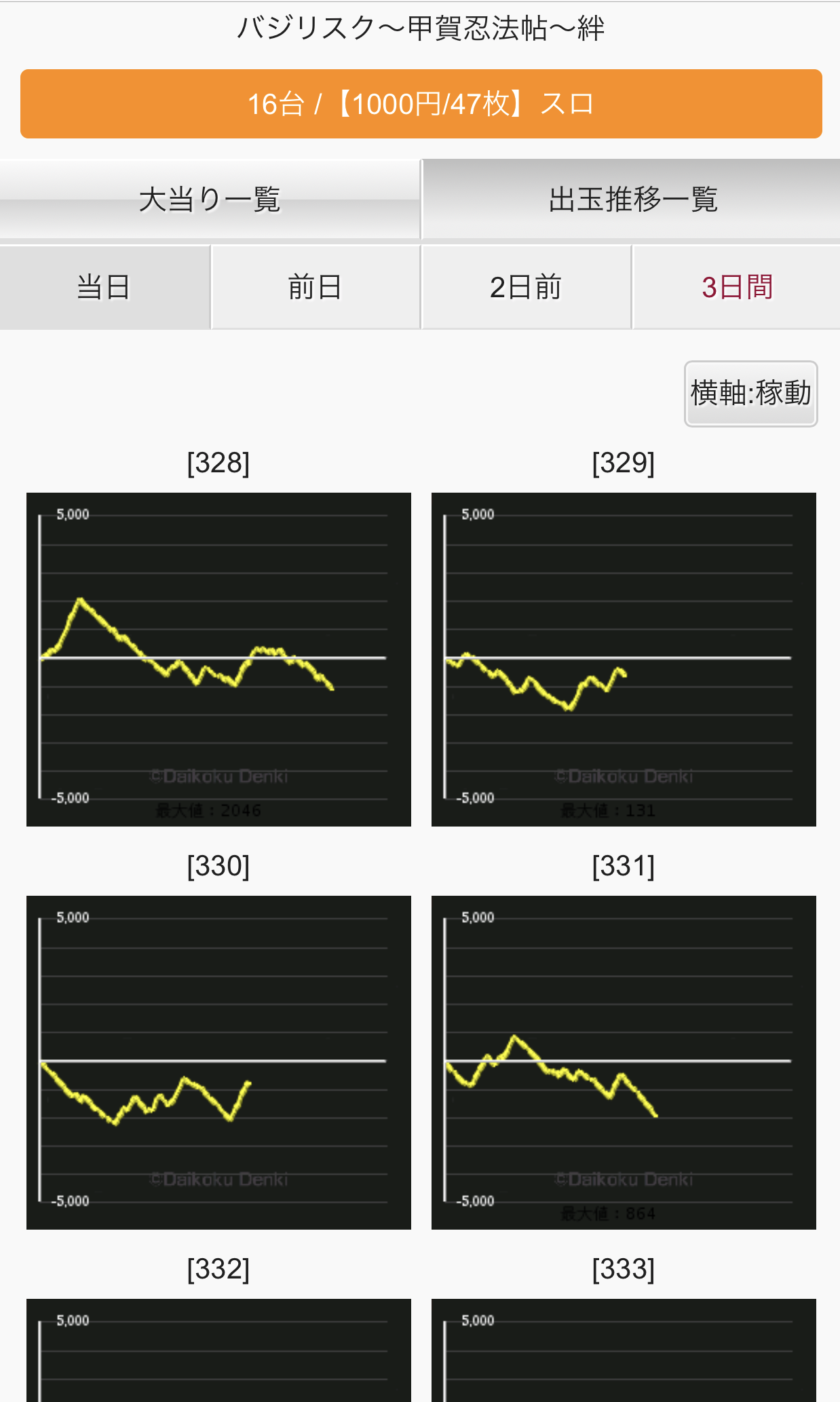This screenshot has height=1402, width=840.
Task: Tap the 横軸:稼動 axis button
Action: click(x=750, y=394)
